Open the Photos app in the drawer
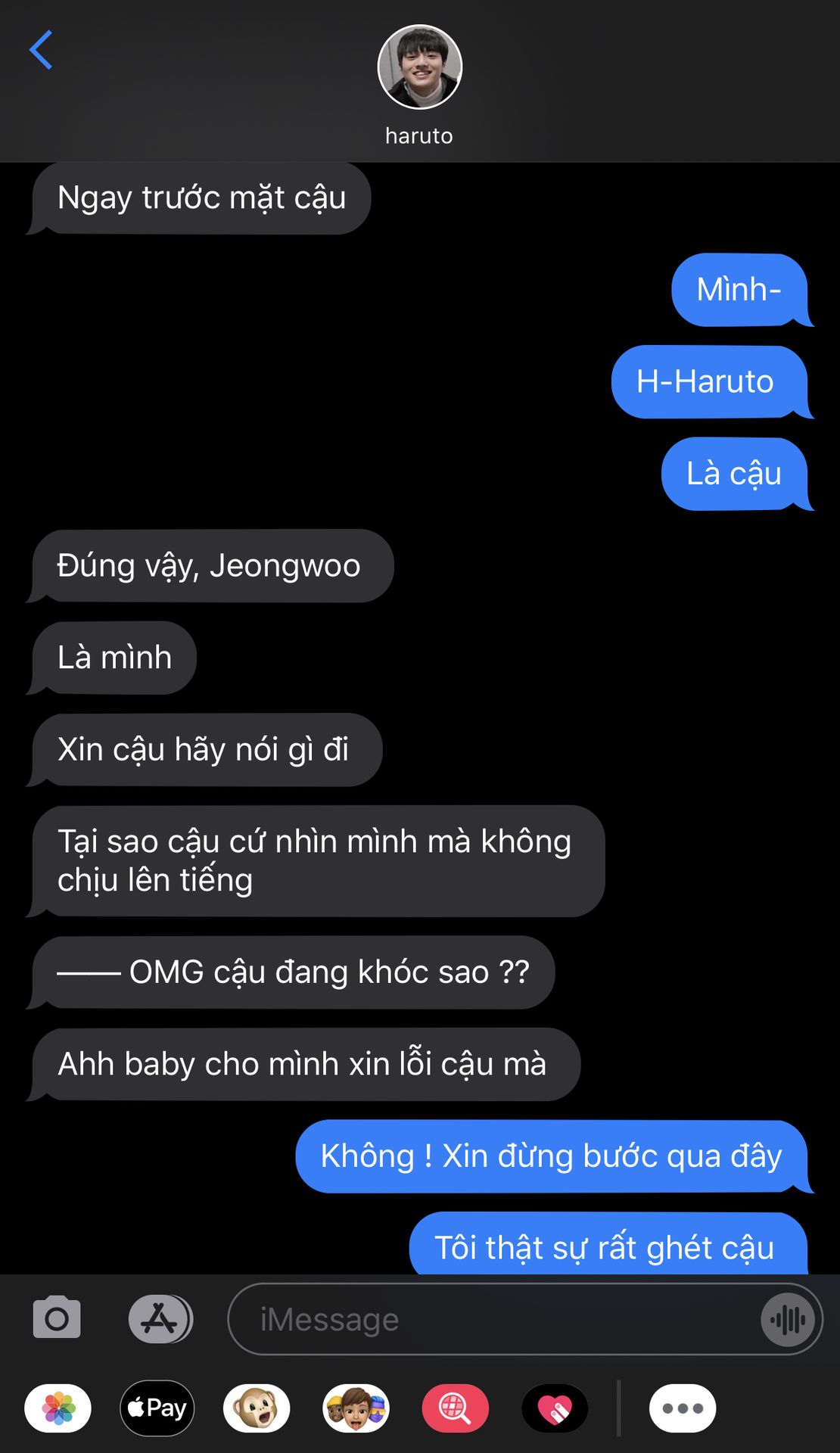Image resolution: width=840 pixels, height=1453 pixels. [58, 1408]
